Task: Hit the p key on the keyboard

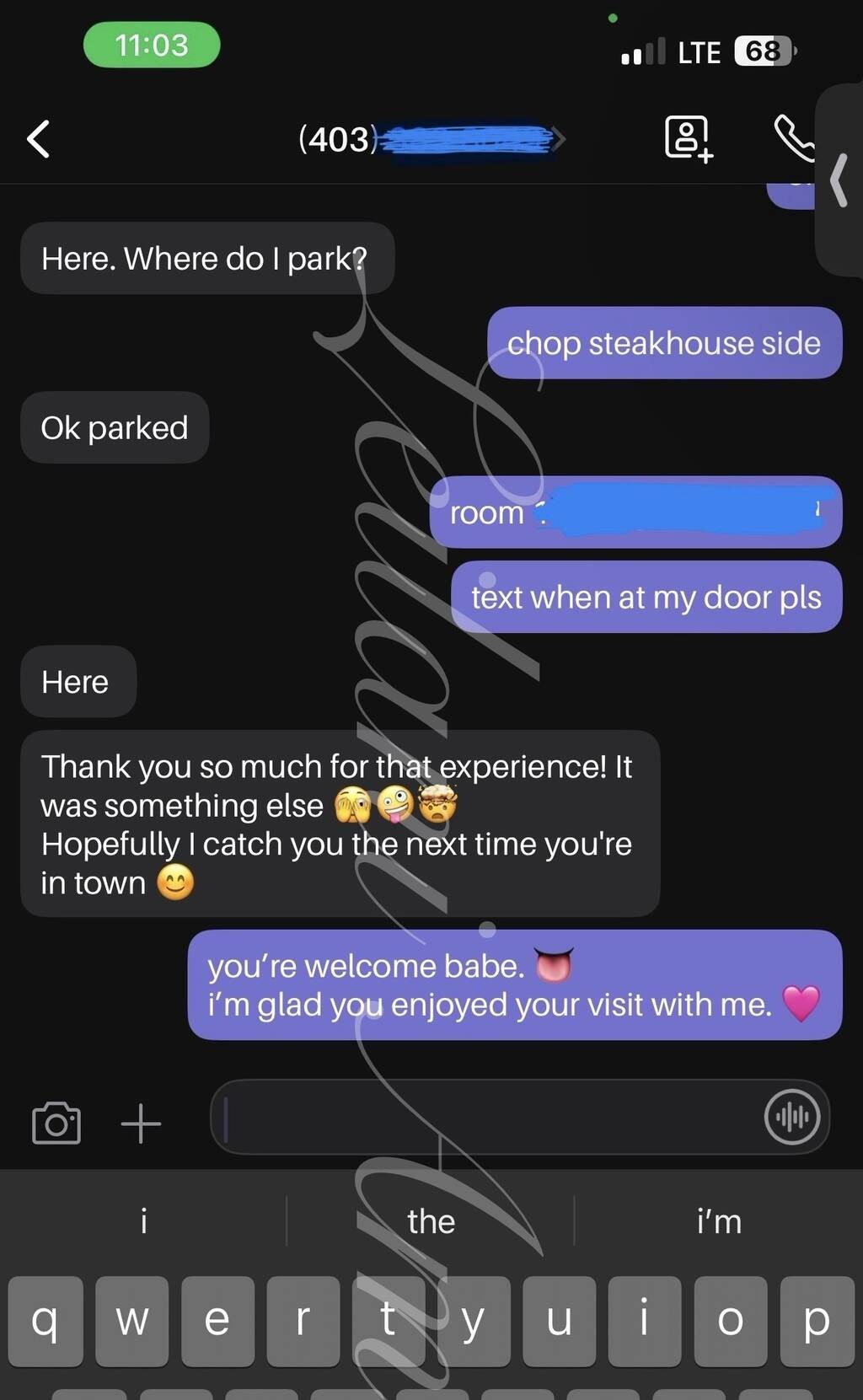Action: pos(816,1320)
